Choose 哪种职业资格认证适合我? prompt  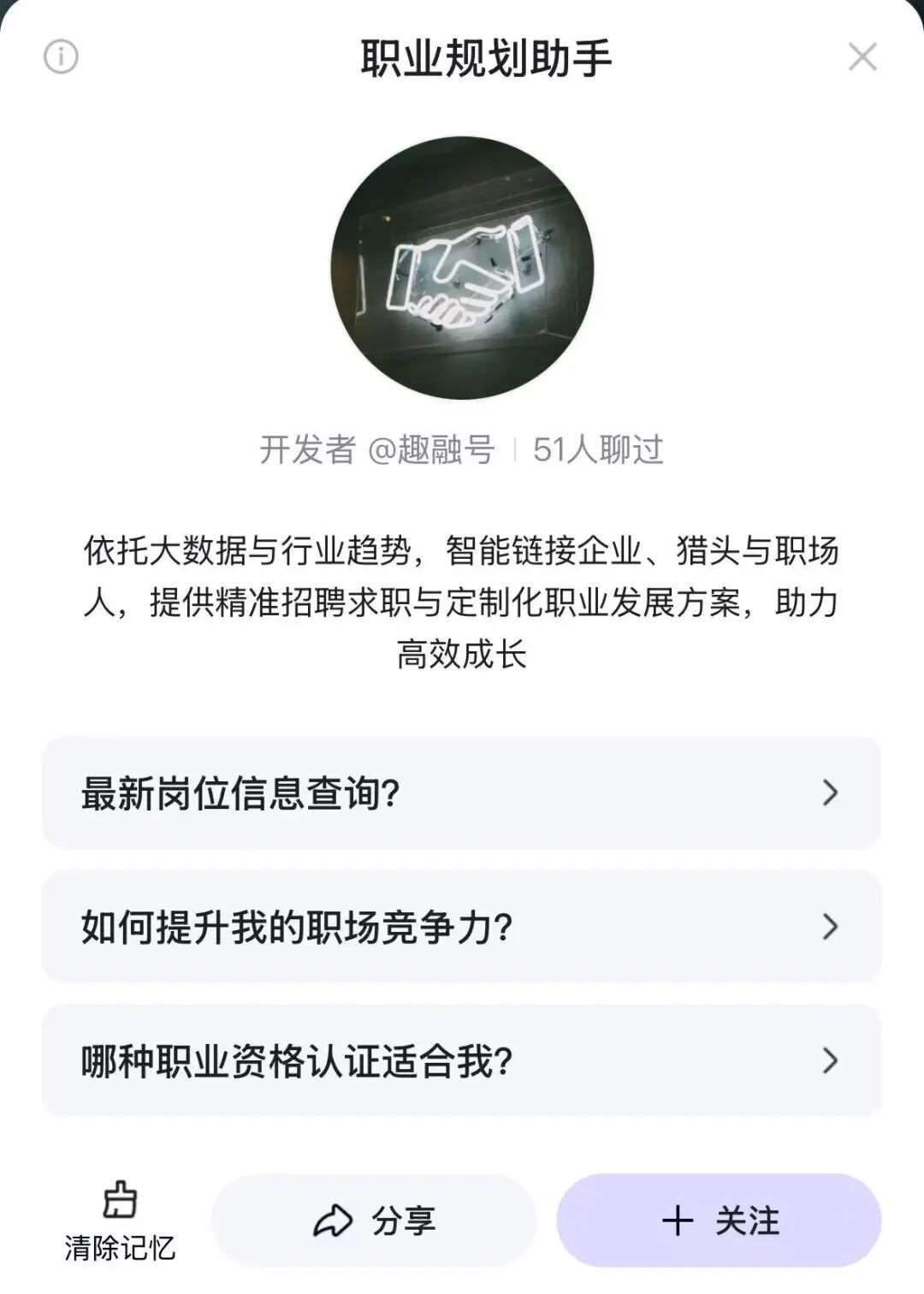pyautogui.click(x=461, y=1061)
